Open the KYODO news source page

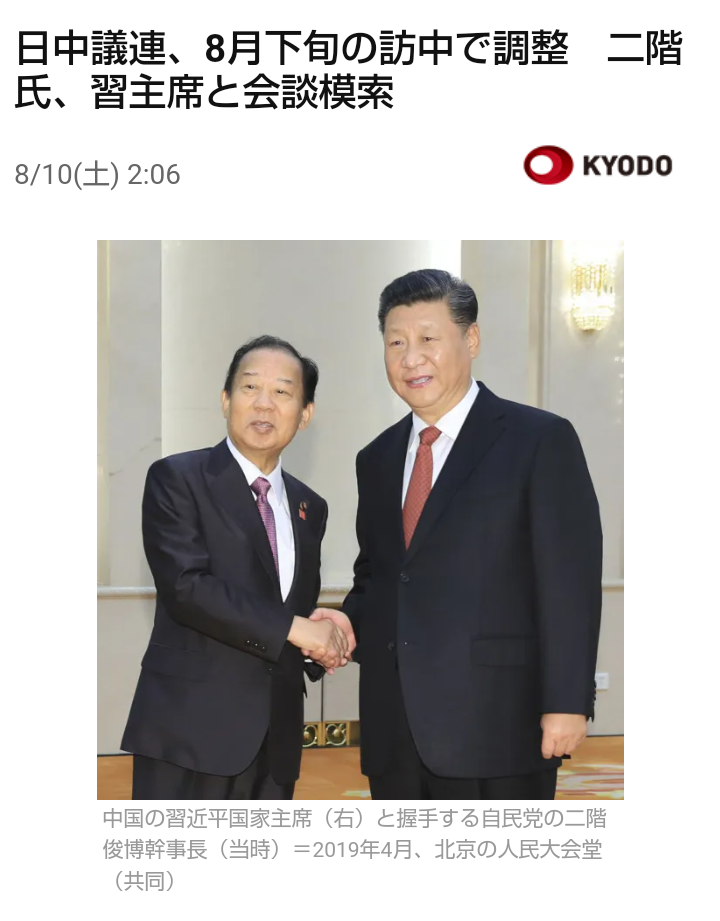coord(598,165)
